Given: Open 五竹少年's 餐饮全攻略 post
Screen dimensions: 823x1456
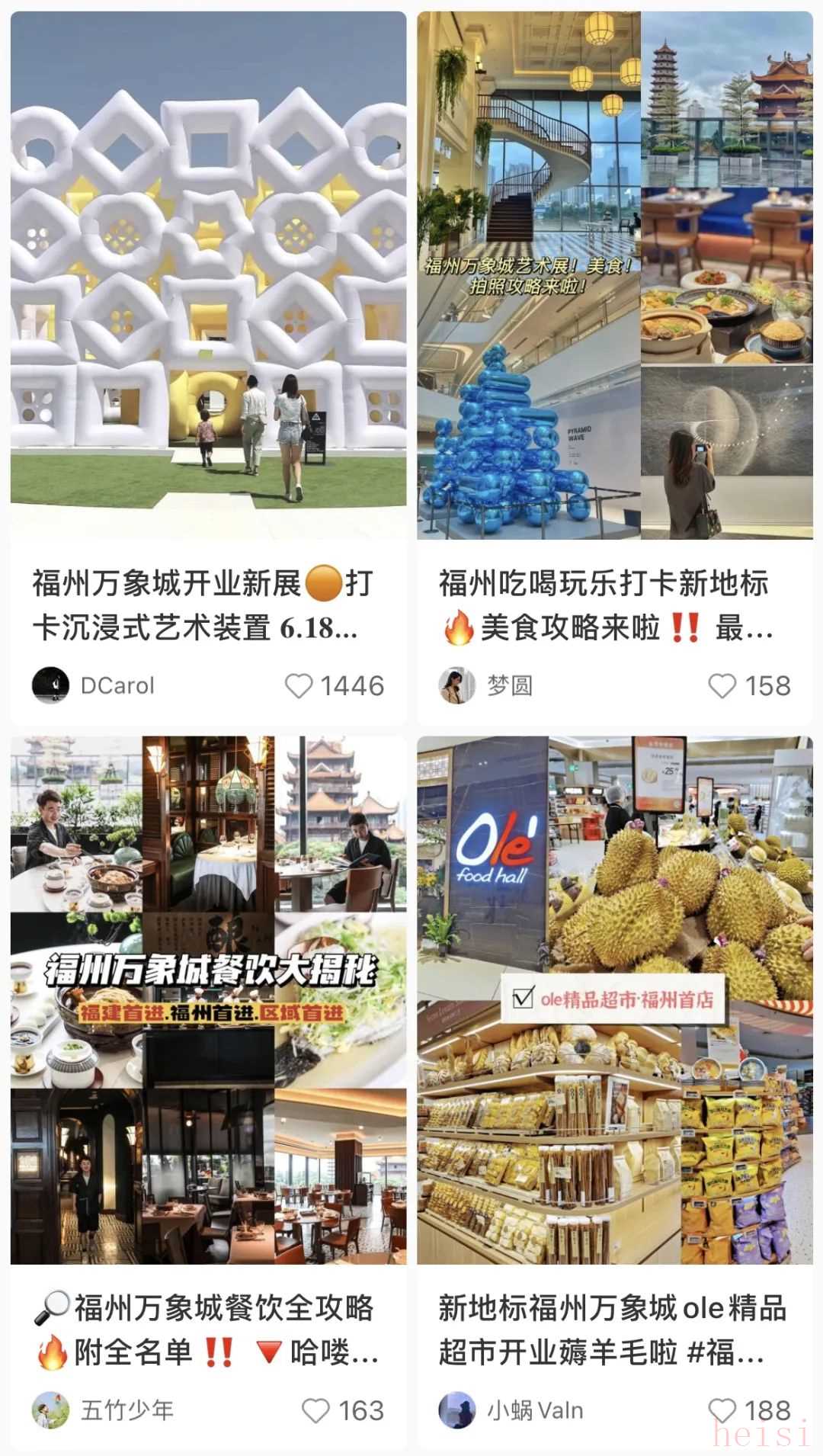Looking at the screenshot, I should [x=208, y=999].
